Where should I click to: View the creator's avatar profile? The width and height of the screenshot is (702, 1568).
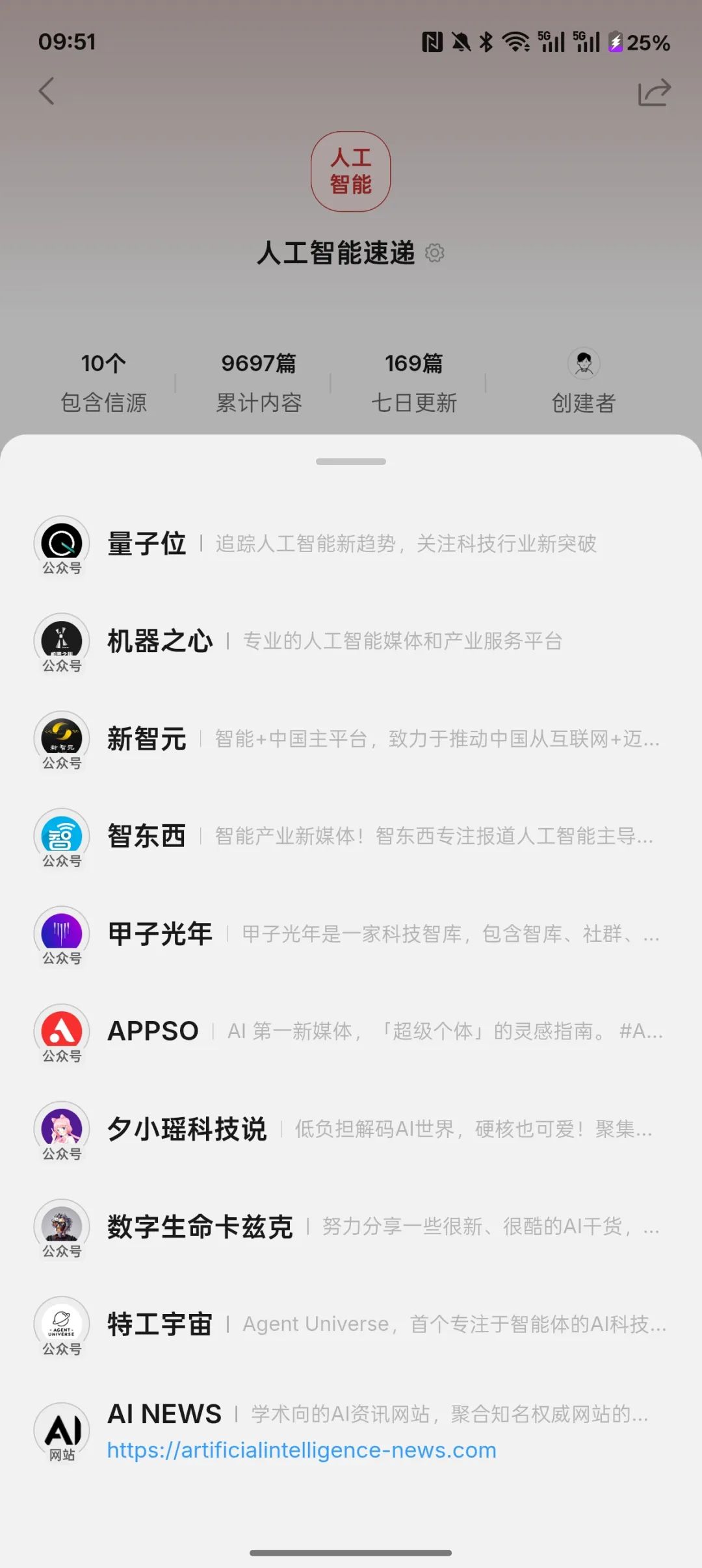[583, 364]
